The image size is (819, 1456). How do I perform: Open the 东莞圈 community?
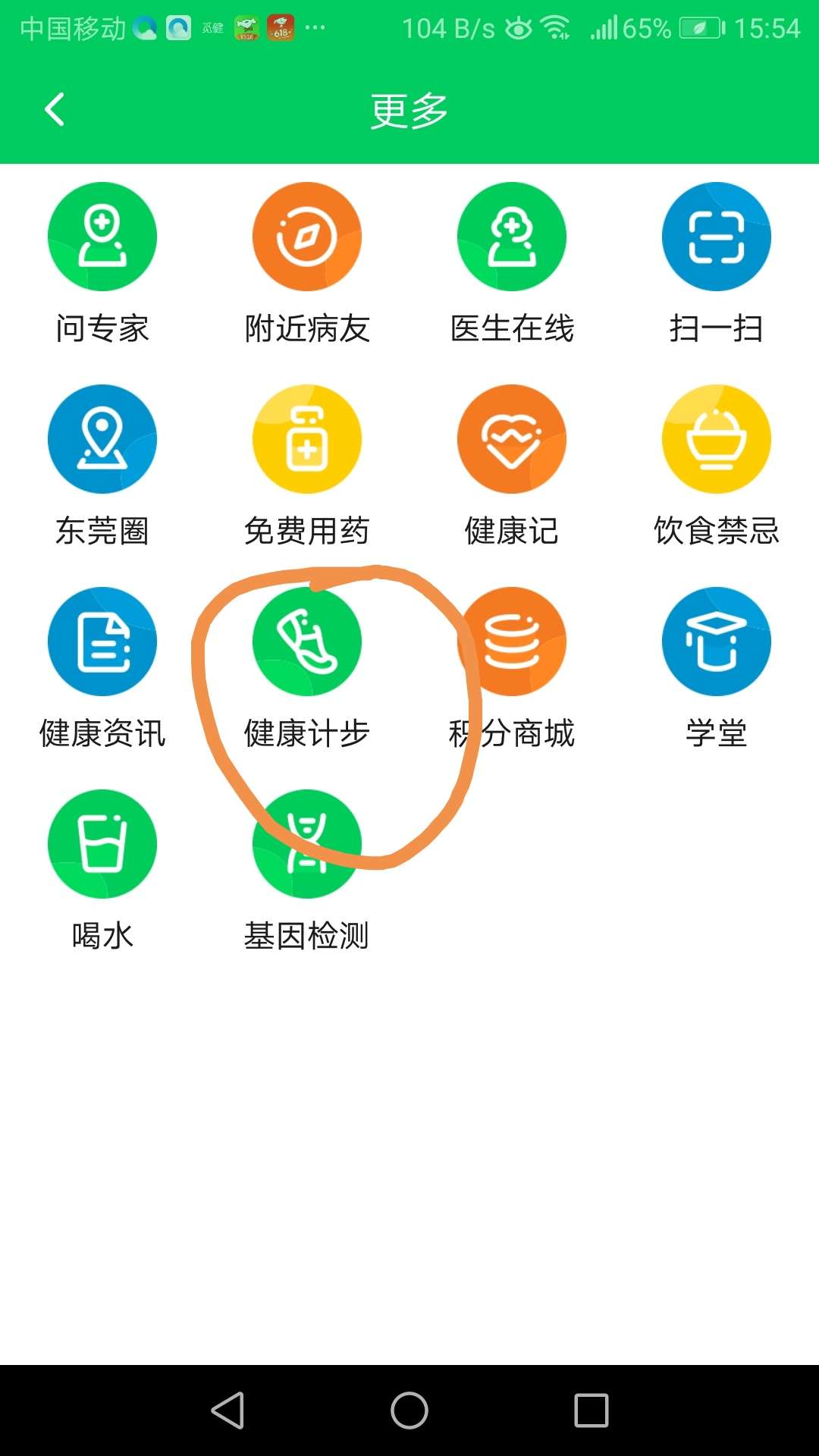tap(102, 440)
